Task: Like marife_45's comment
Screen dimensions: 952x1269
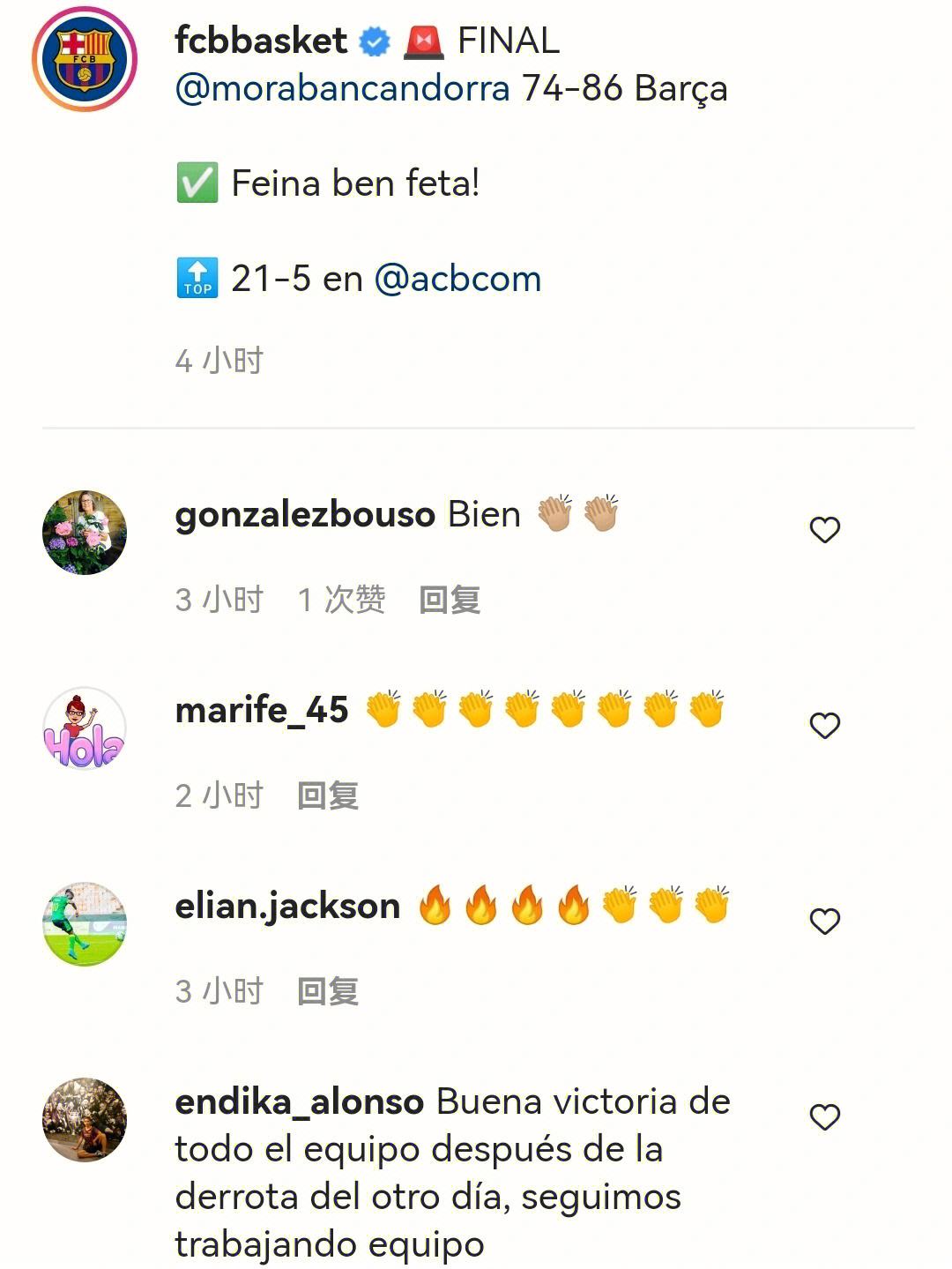Action: 824,726
